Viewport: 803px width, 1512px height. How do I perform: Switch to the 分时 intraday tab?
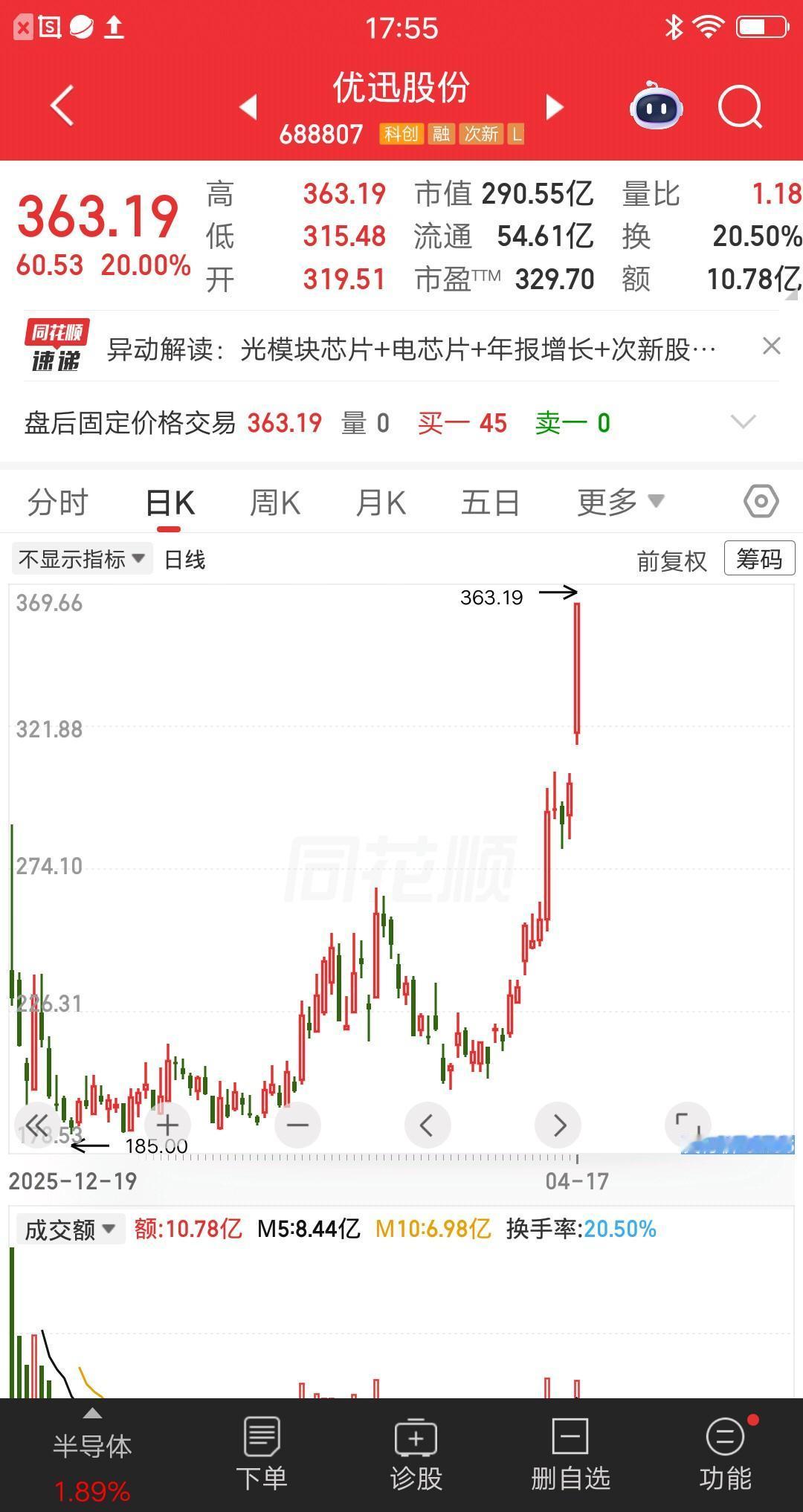pos(57,501)
